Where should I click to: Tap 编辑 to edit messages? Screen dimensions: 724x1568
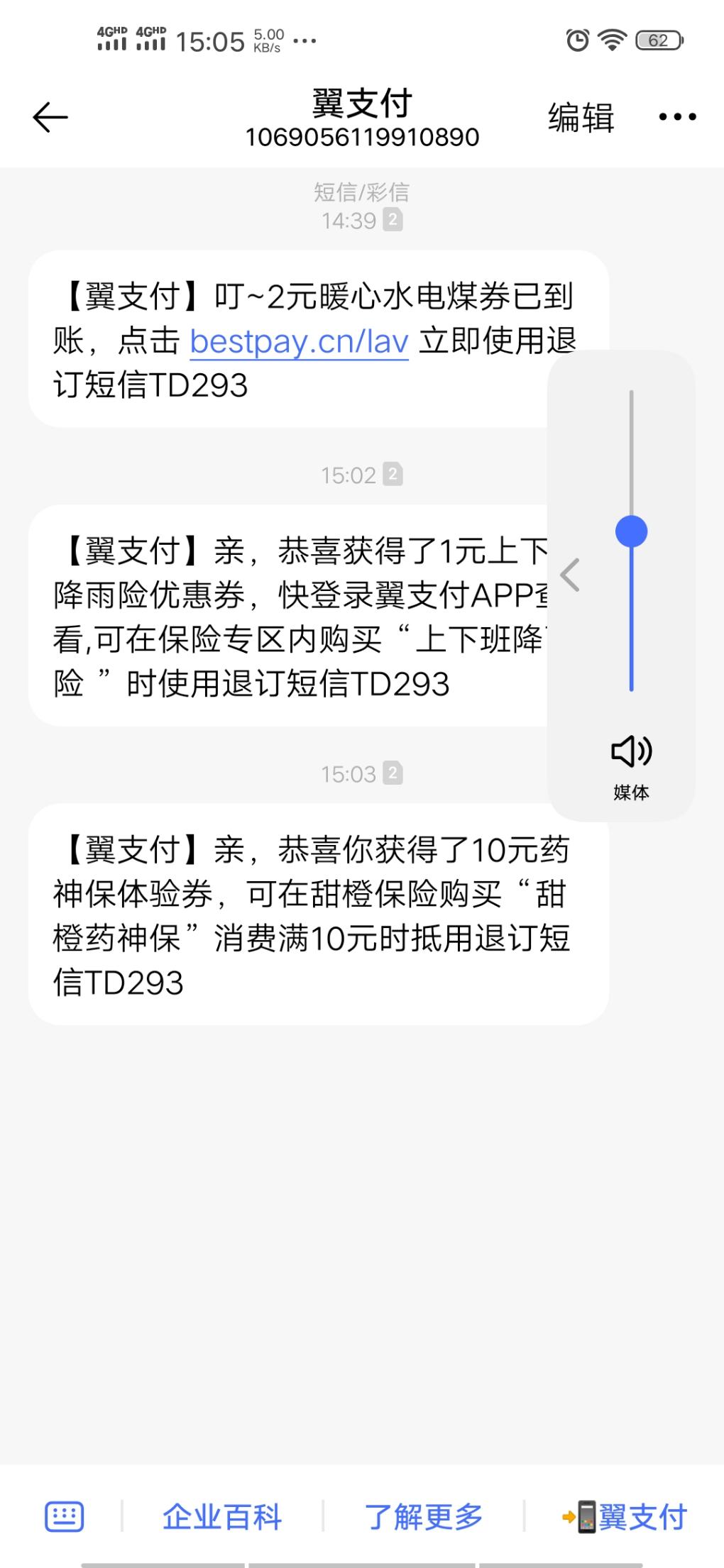tap(581, 117)
